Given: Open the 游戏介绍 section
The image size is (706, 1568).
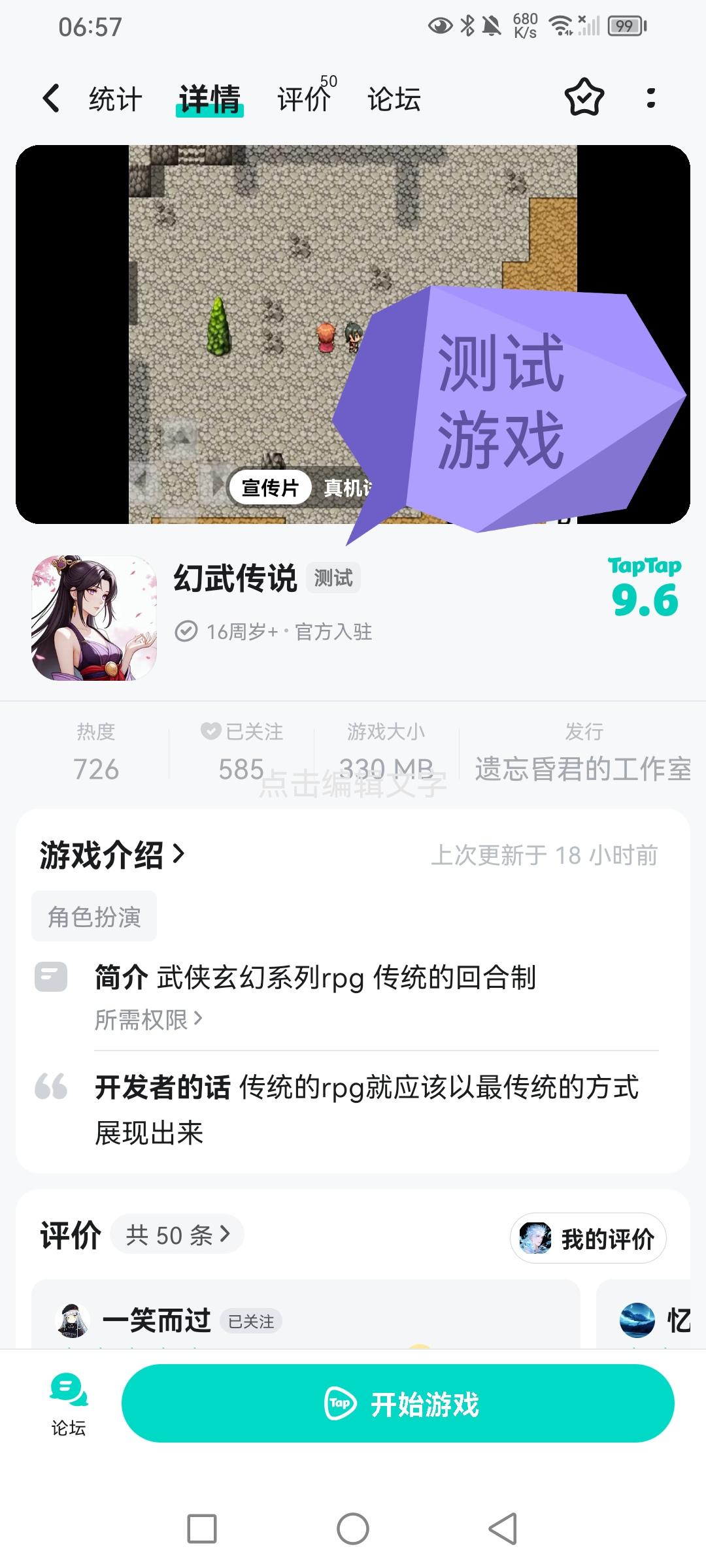Looking at the screenshot, I should [x=112, y=855].
